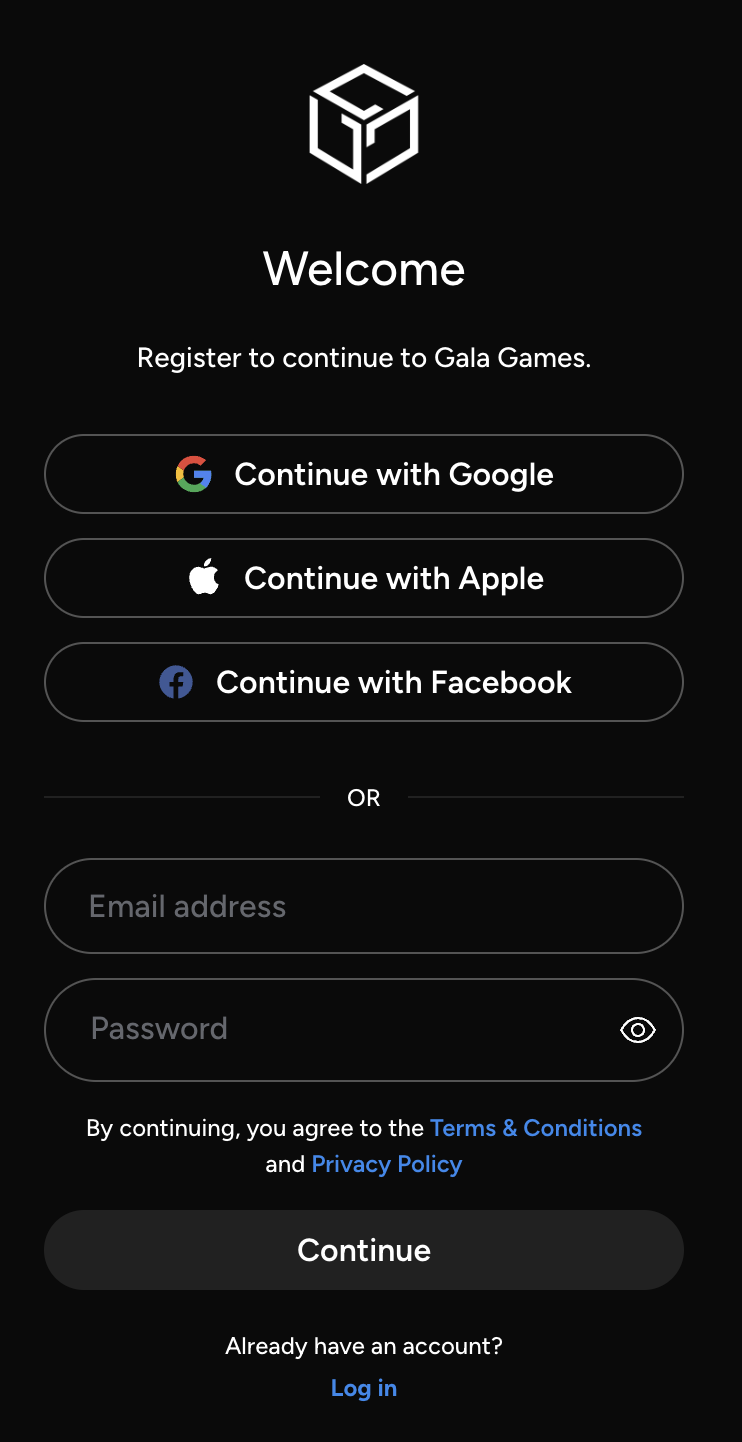
Task: Focus the Email address field
Action: tap(364, 906)
